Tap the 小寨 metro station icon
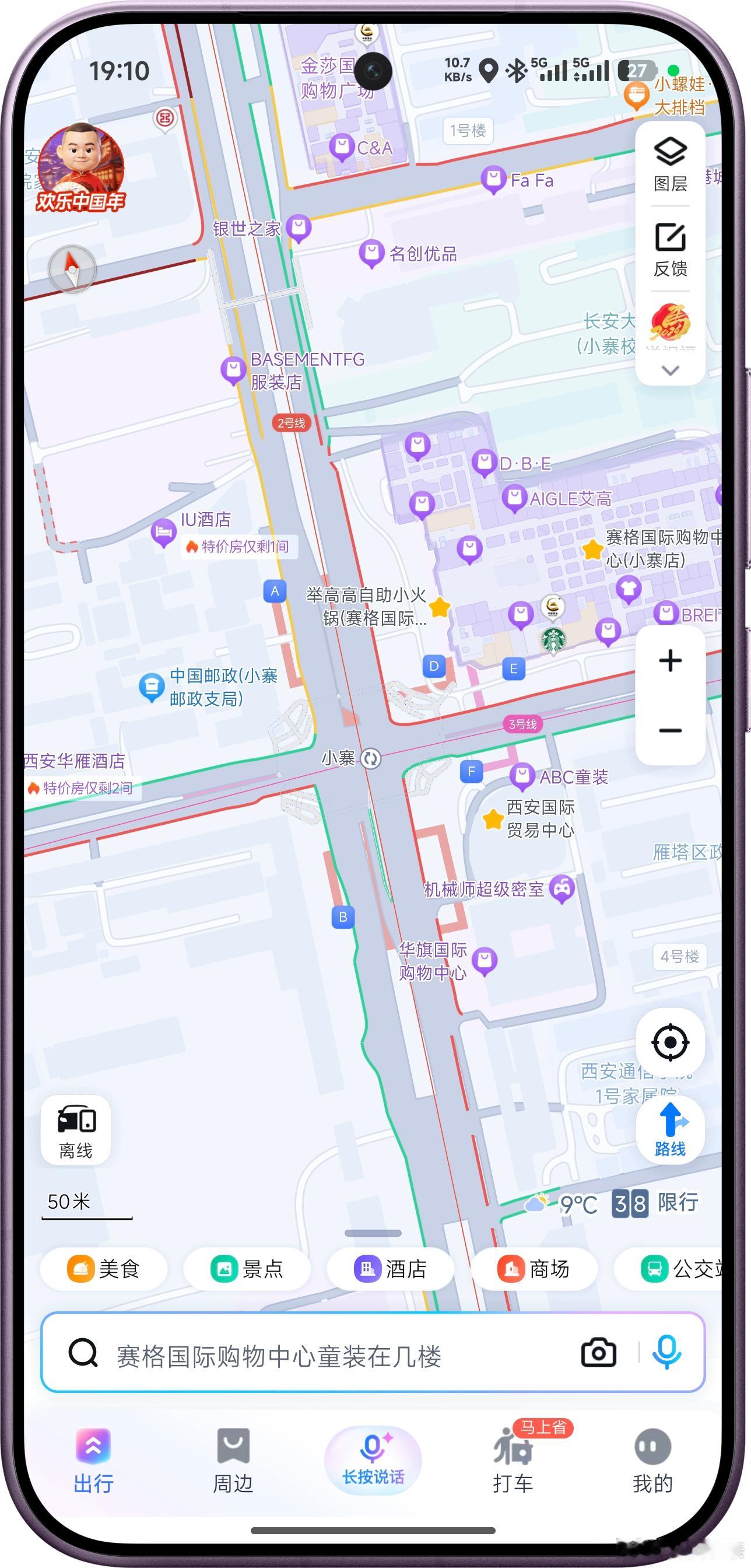 370,759
